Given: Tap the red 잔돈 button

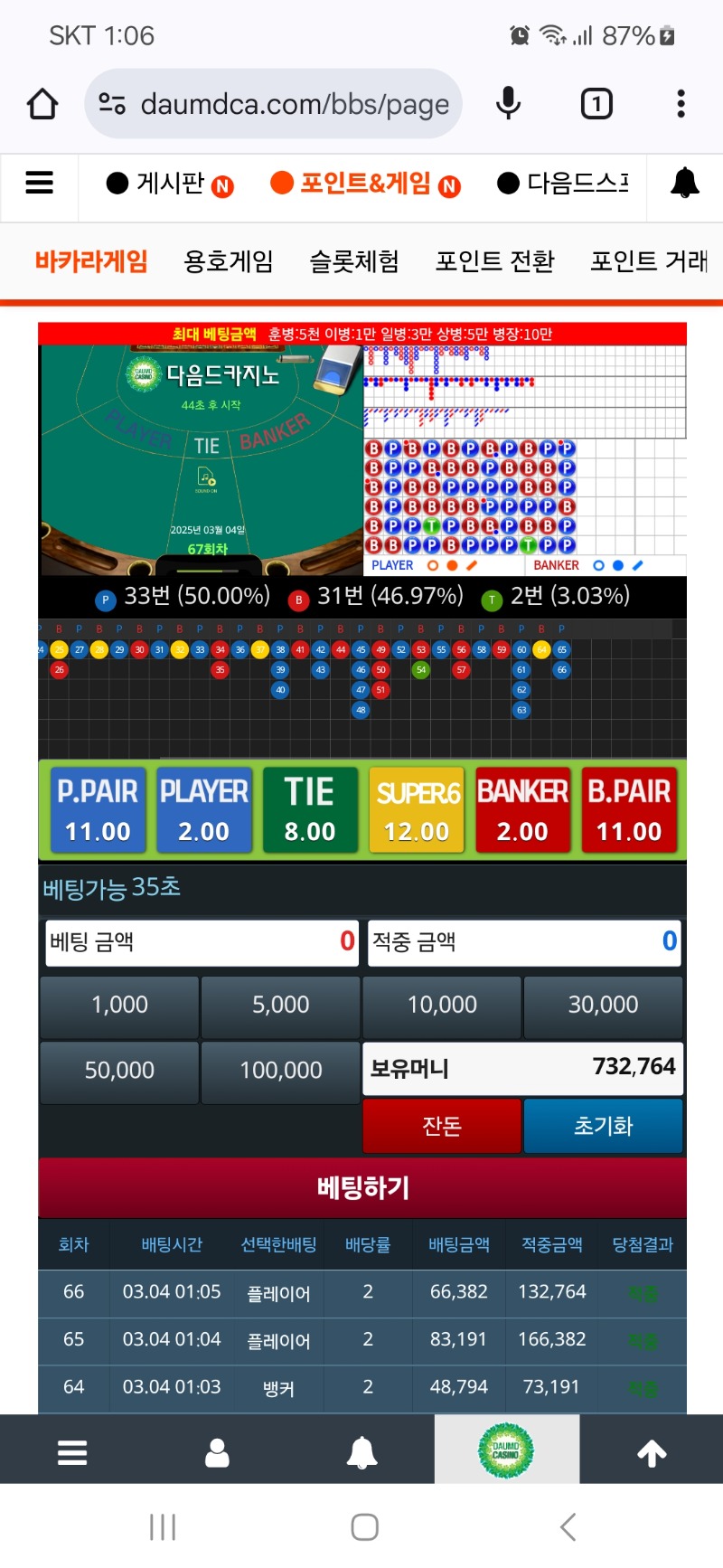Looking at the screenshot, I should coord(442,1126).
